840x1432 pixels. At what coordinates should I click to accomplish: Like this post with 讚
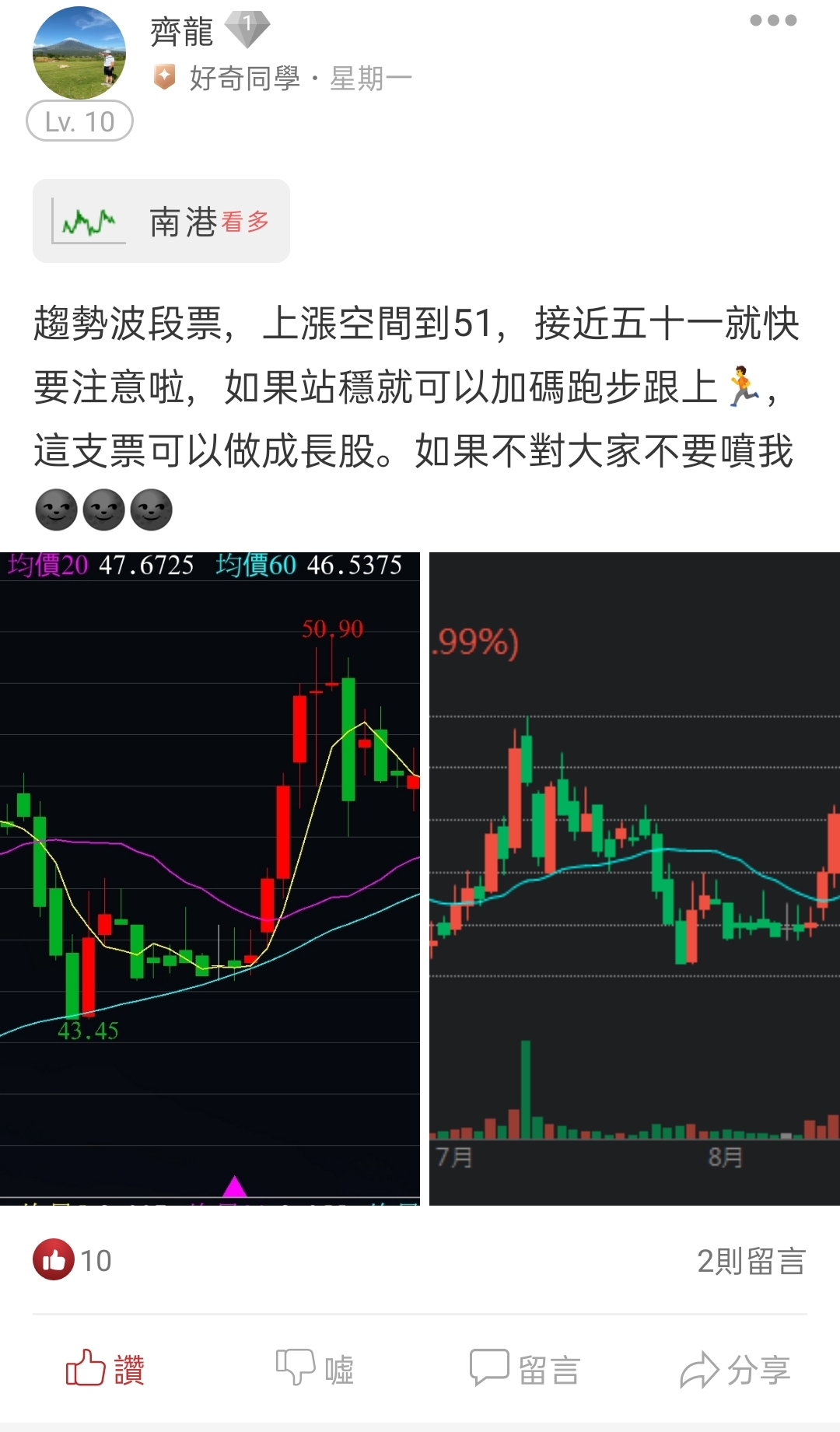(x=106, y=1369)
